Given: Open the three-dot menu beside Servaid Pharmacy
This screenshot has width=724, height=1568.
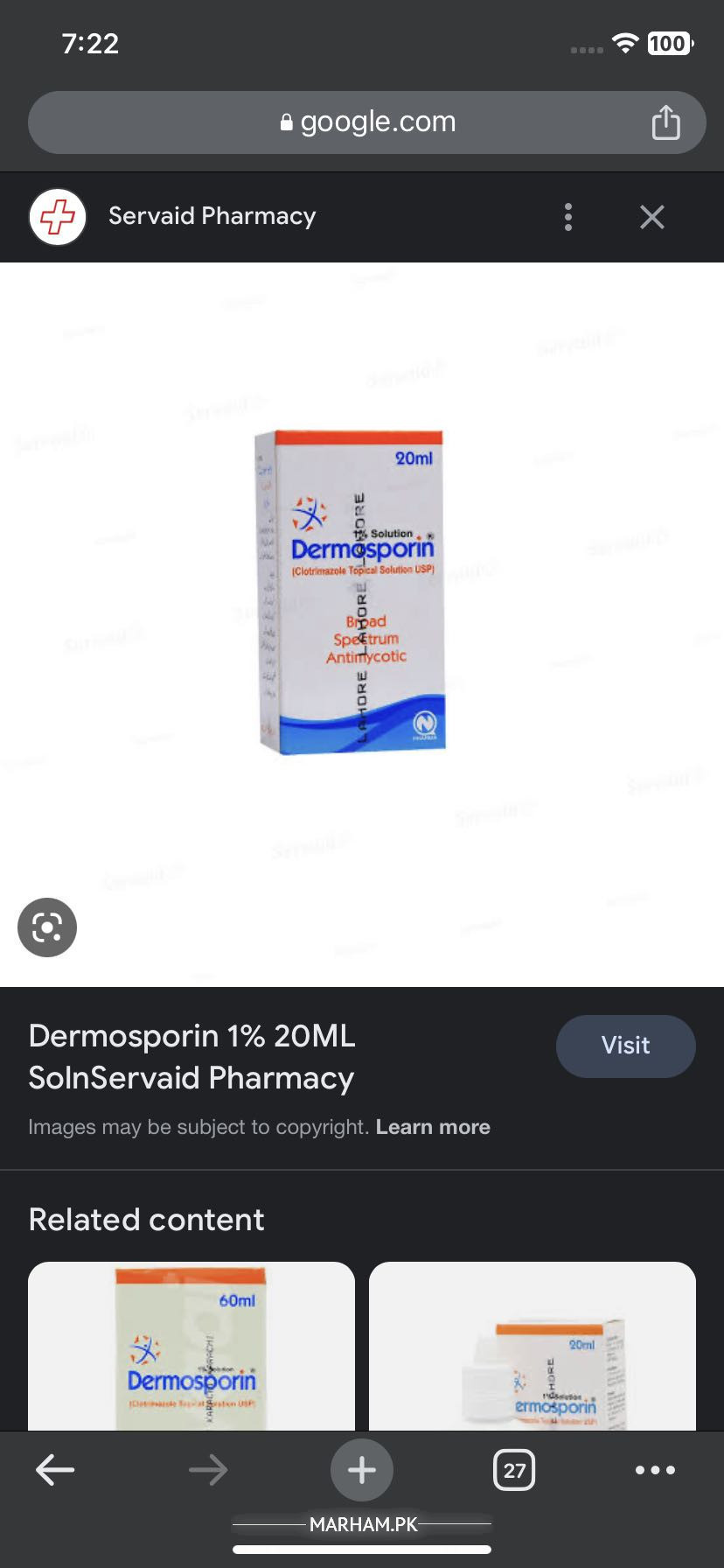Looking at the screenshot, I should pyautogui.click(x=568, y=217).
